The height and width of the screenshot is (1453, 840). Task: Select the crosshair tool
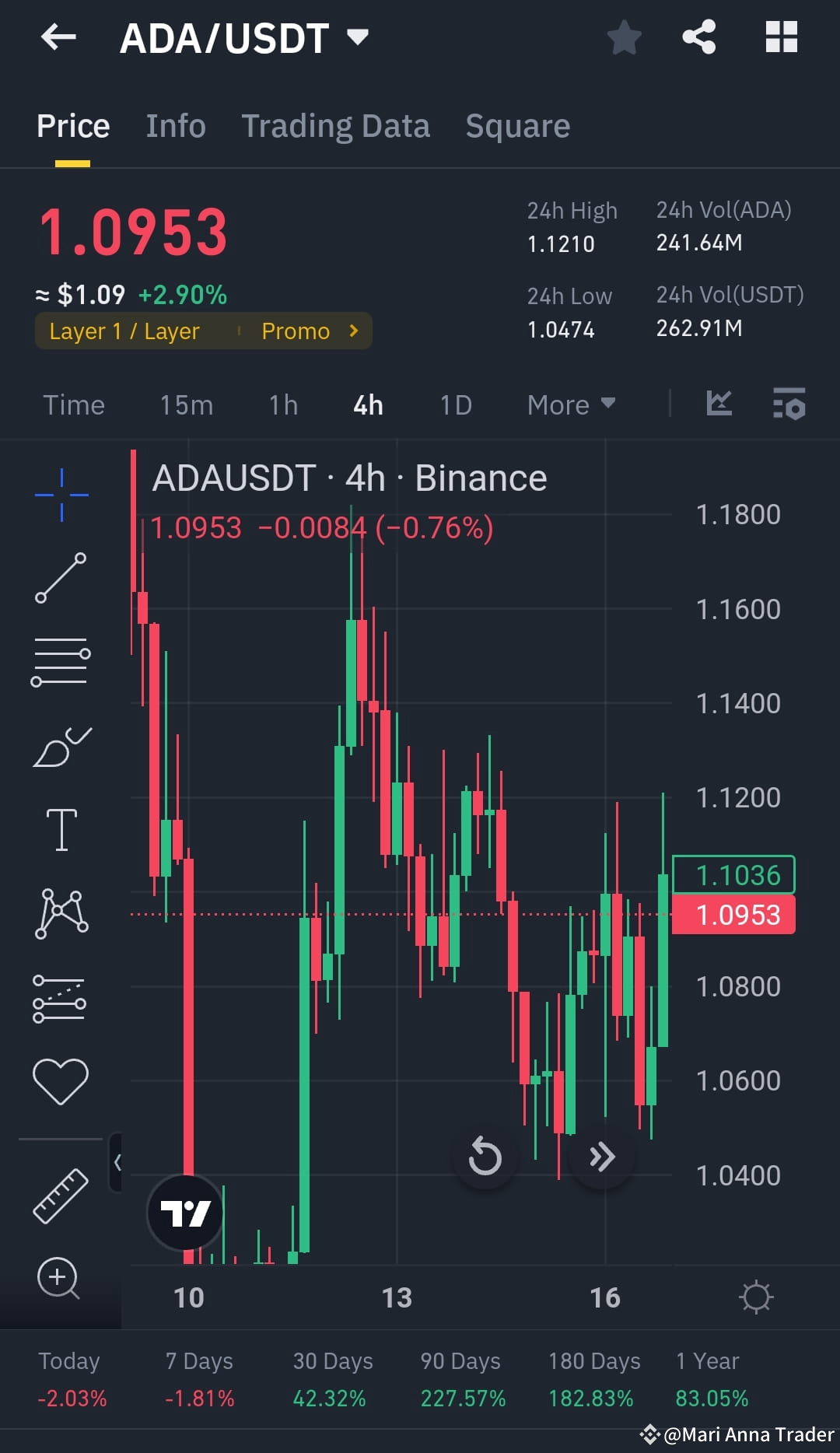(61, 494)
